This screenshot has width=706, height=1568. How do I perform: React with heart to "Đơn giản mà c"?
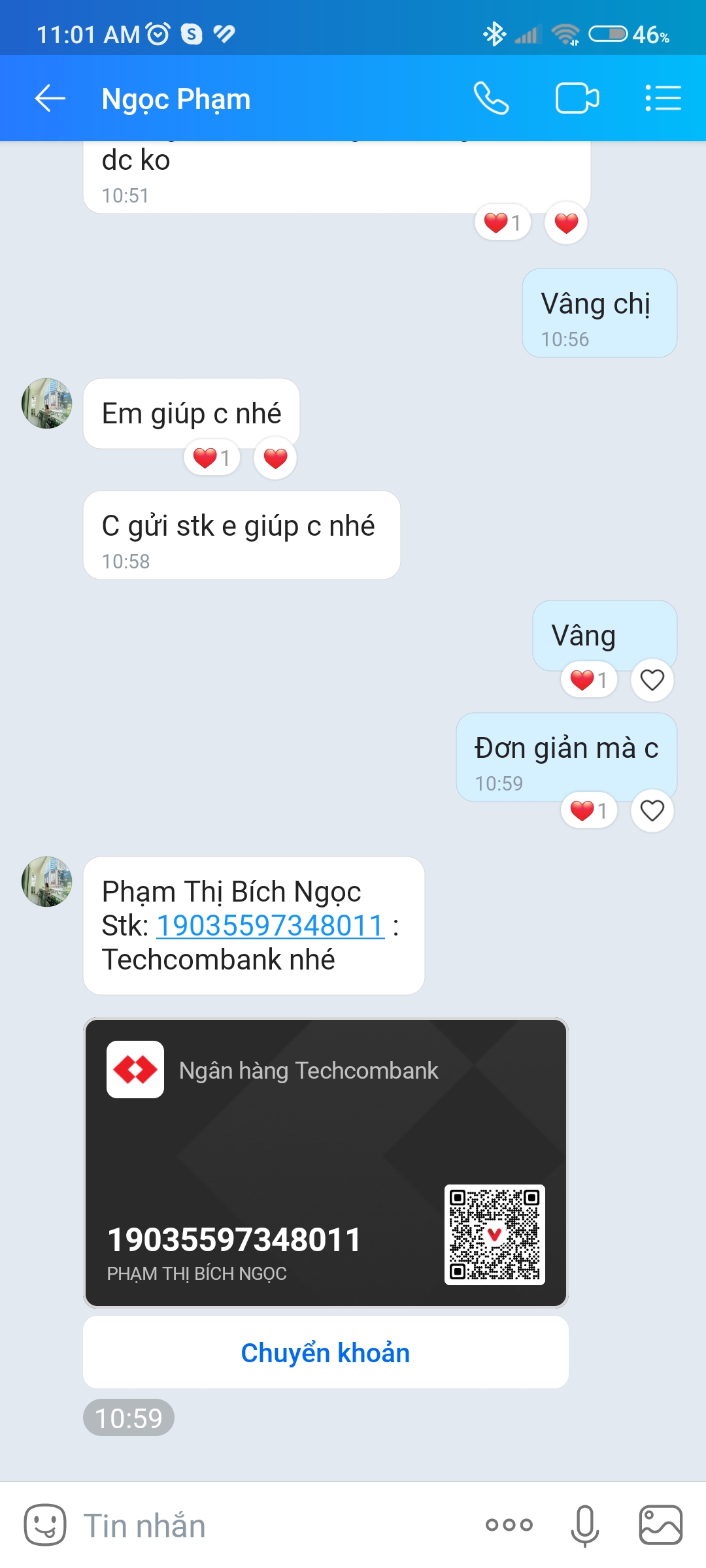(x=652, y=811)
